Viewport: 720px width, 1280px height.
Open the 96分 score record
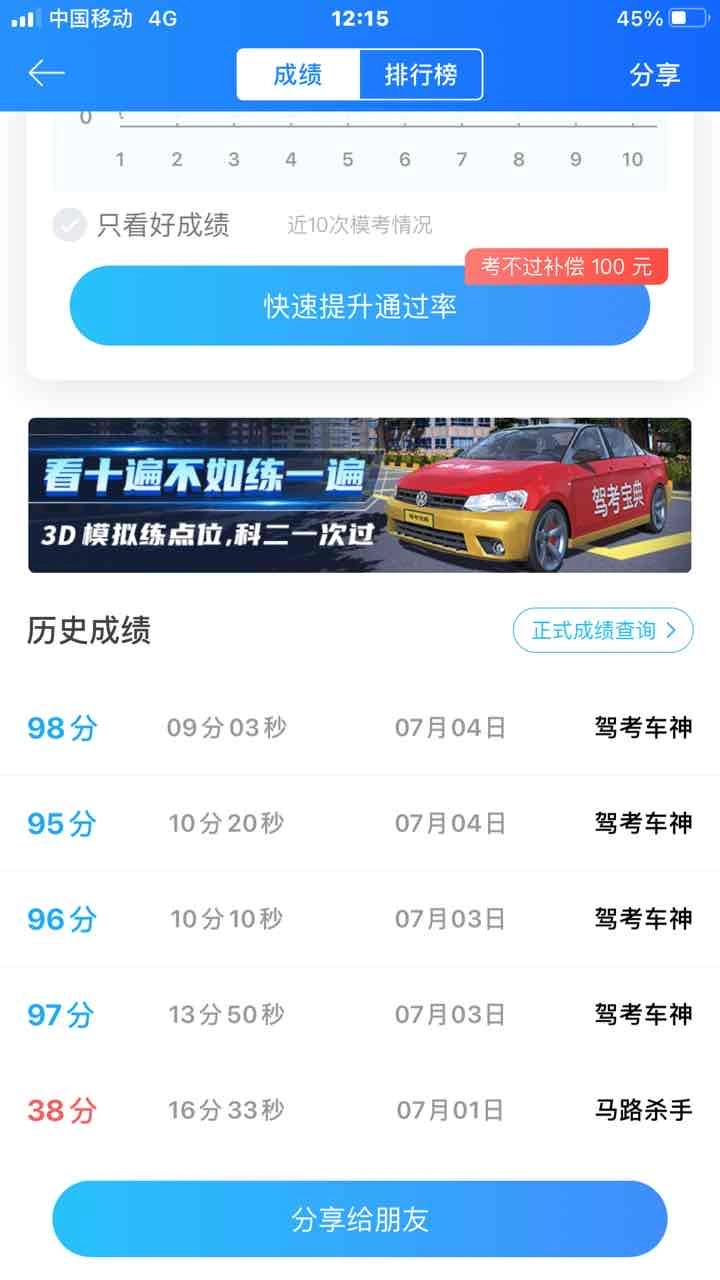(360, 919)
